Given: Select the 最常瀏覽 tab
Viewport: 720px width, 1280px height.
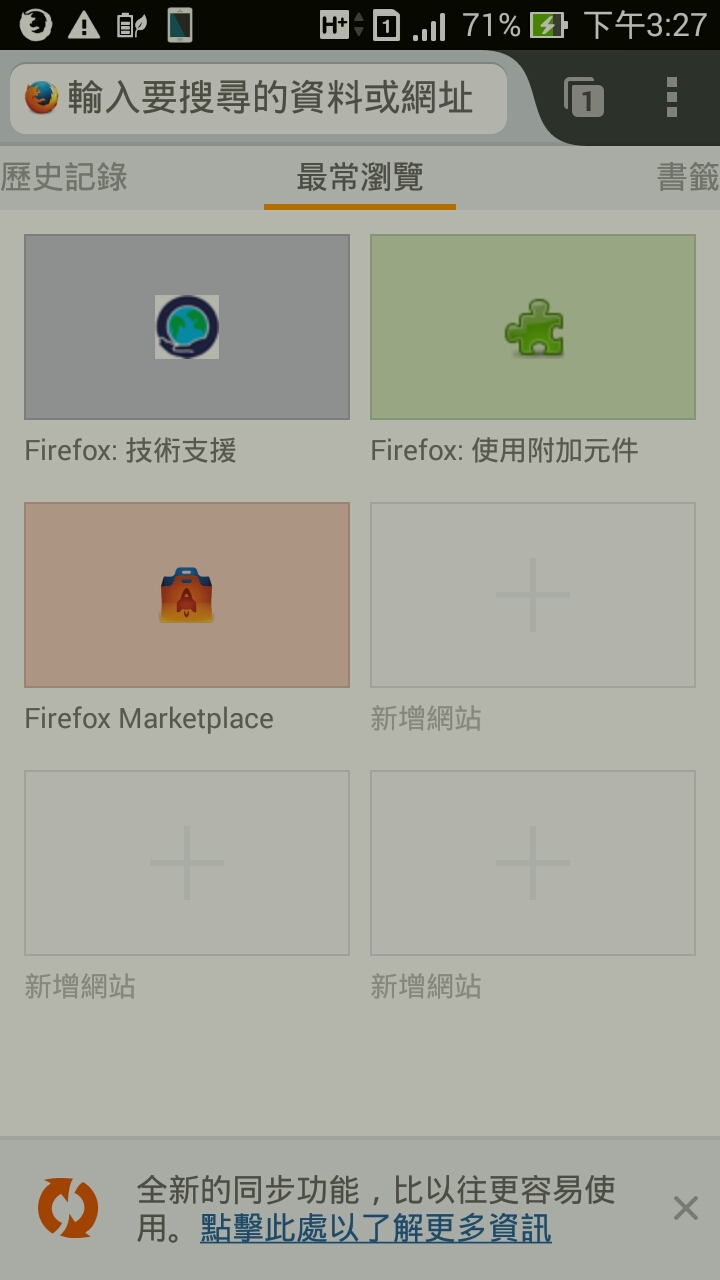Looking at the screenshot, I should point(360,178).
